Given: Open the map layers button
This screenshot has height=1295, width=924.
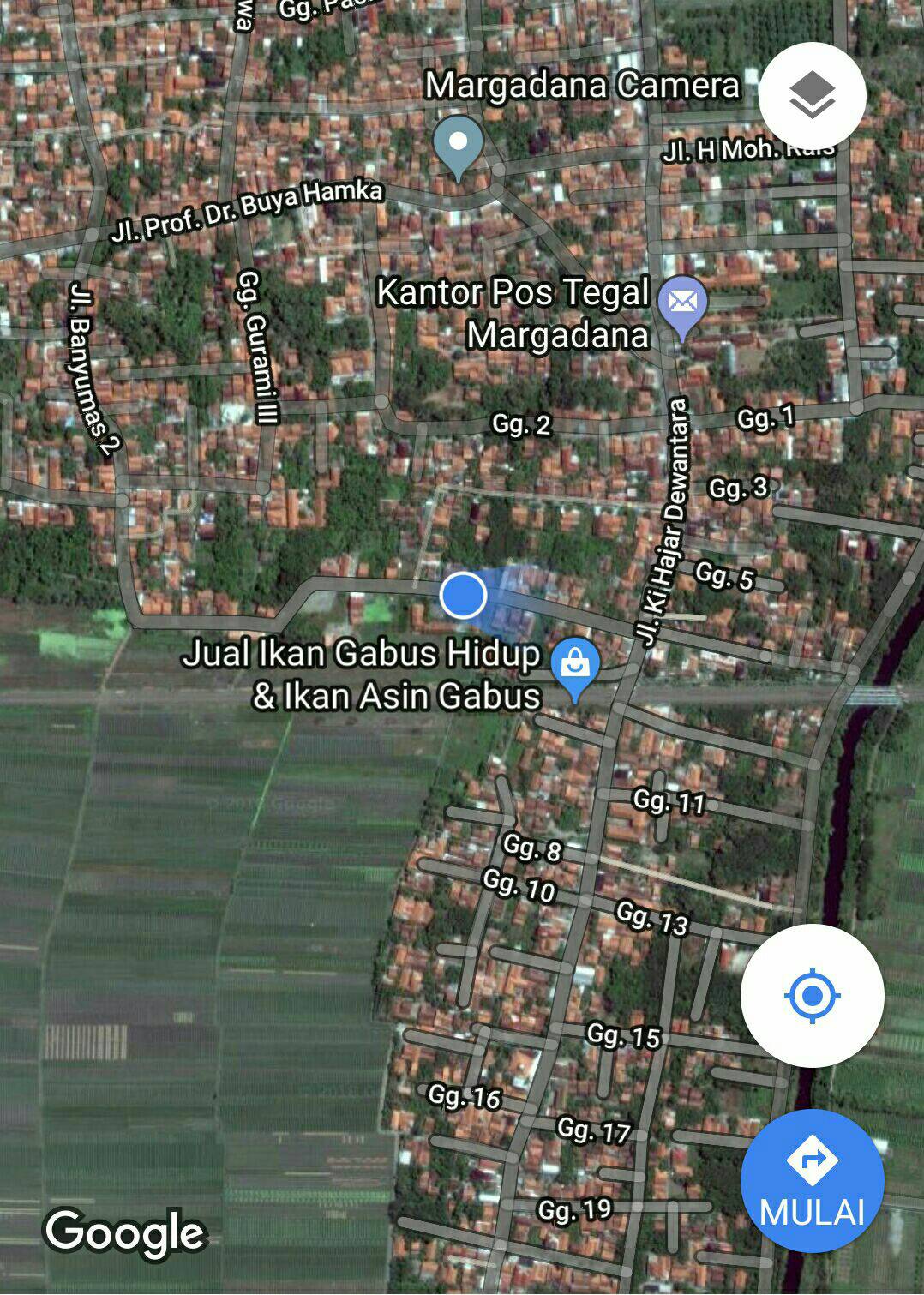Looking at the screenshot, I should [812, 95].
